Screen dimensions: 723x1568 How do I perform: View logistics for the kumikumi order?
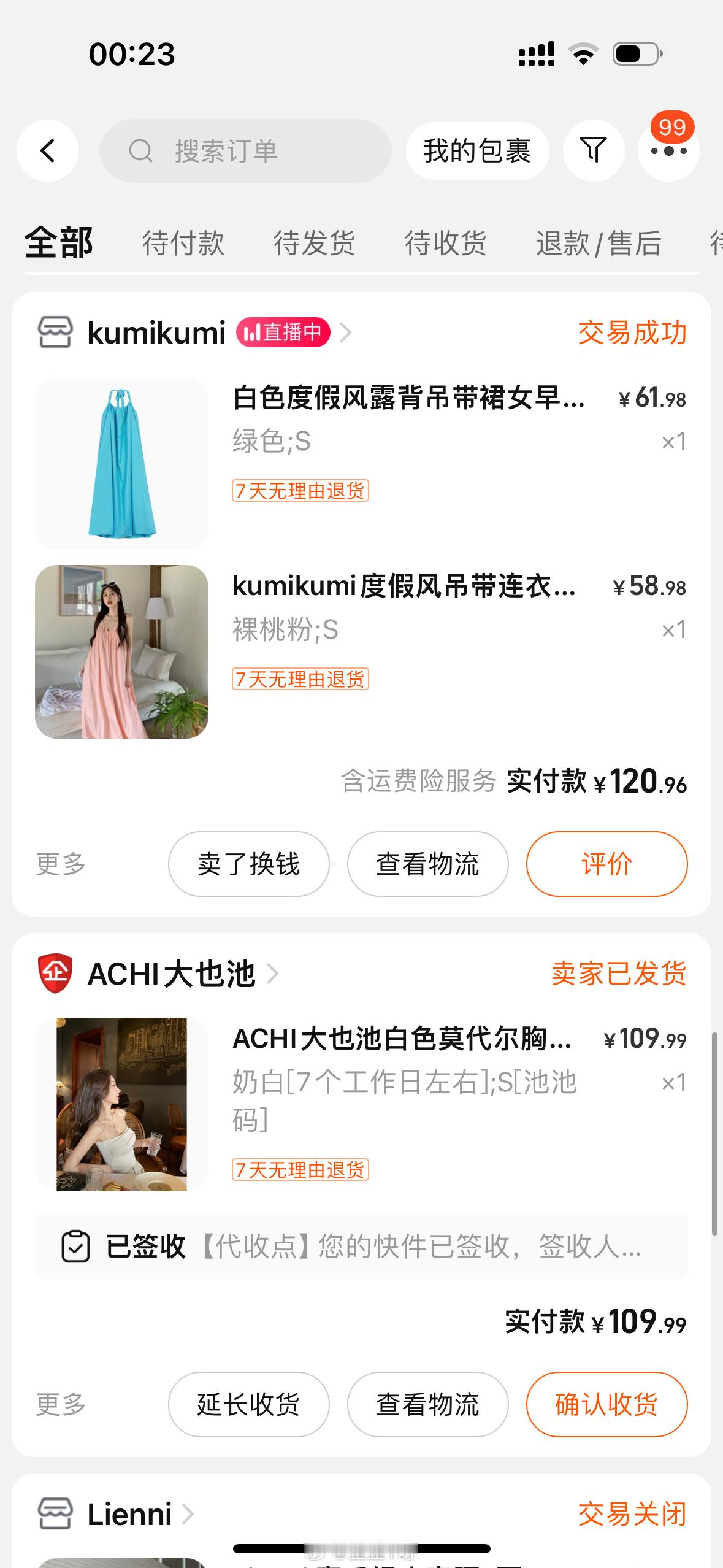427,864
